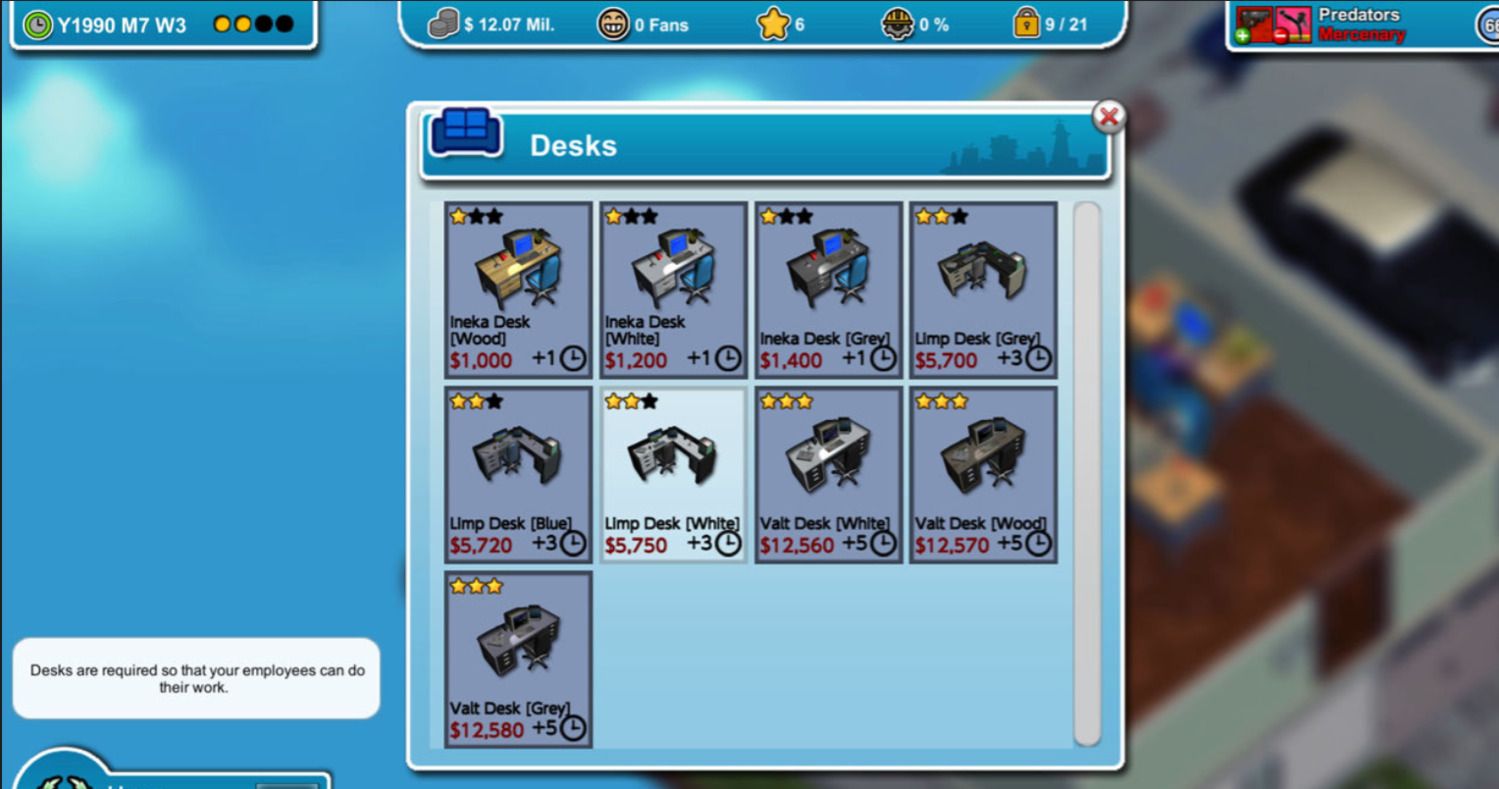Pick the Limp Desk [Grey] for $5,700
The height and width of the screenshot is (789, 1499).
983,289
